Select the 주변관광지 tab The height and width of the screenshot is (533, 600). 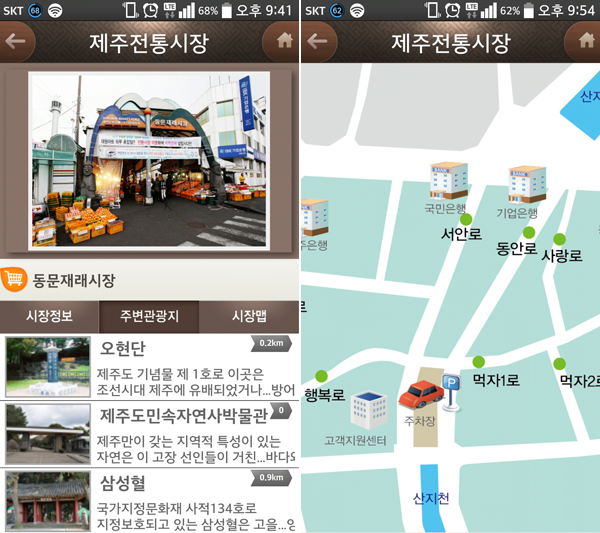tap(149, 316)
